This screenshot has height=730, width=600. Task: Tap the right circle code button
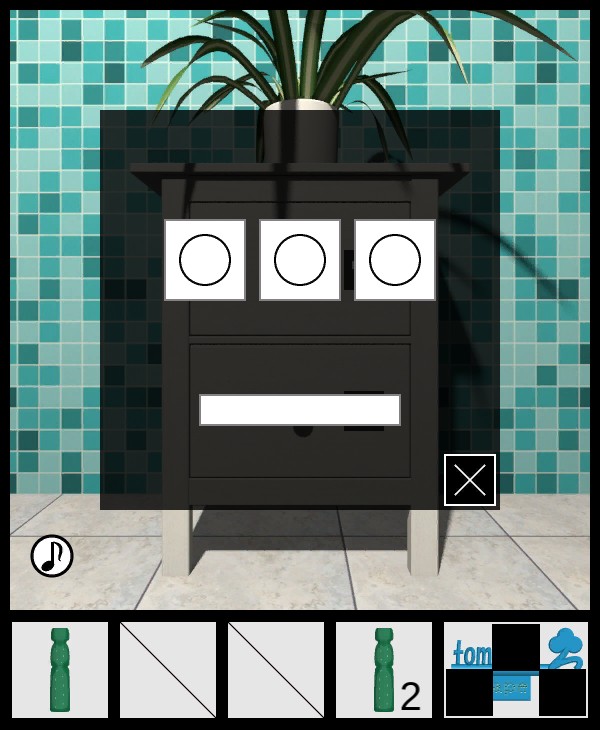tap(395, 260)
